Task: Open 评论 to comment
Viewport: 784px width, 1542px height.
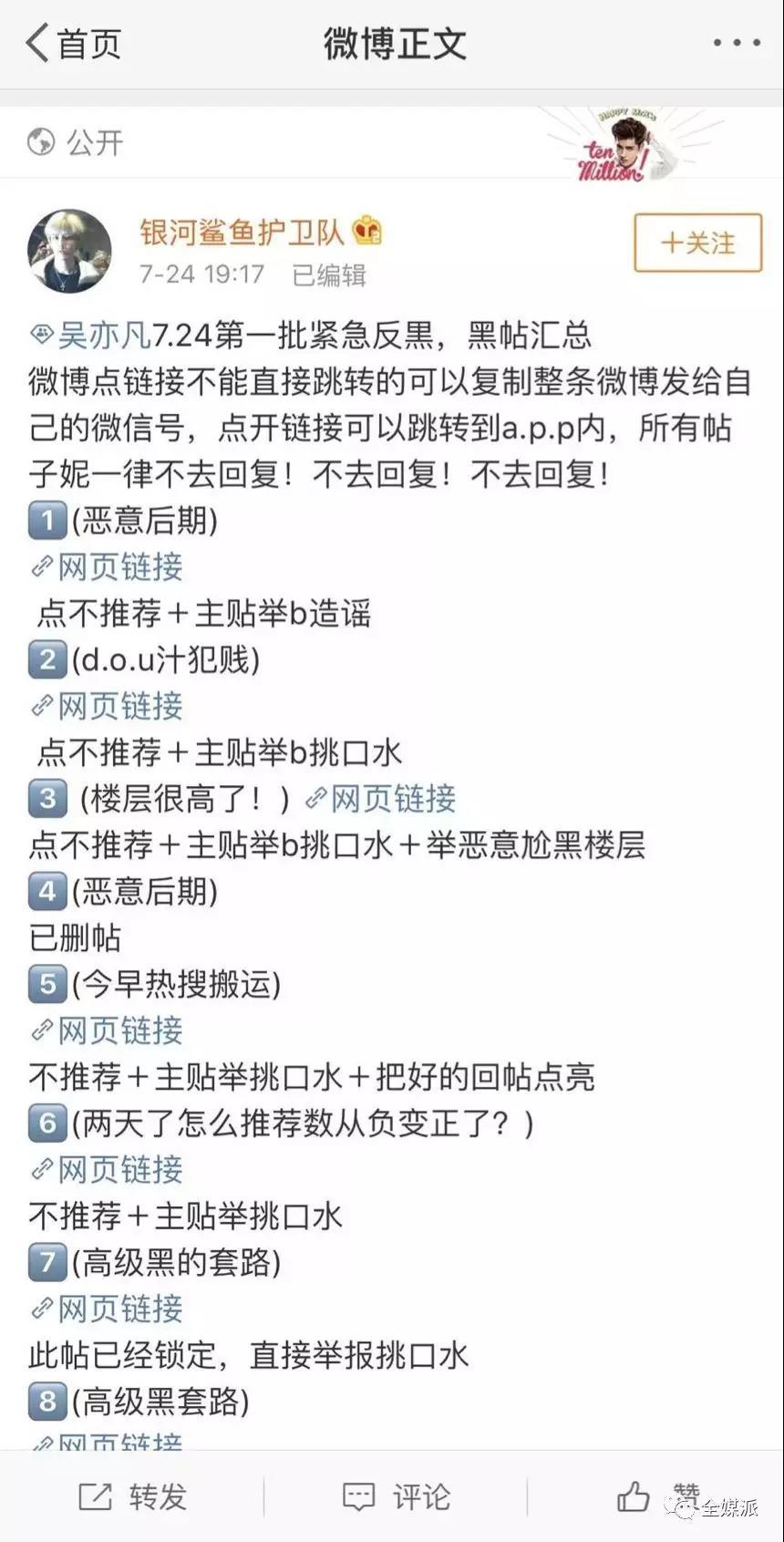Action: pos(396,1496)
